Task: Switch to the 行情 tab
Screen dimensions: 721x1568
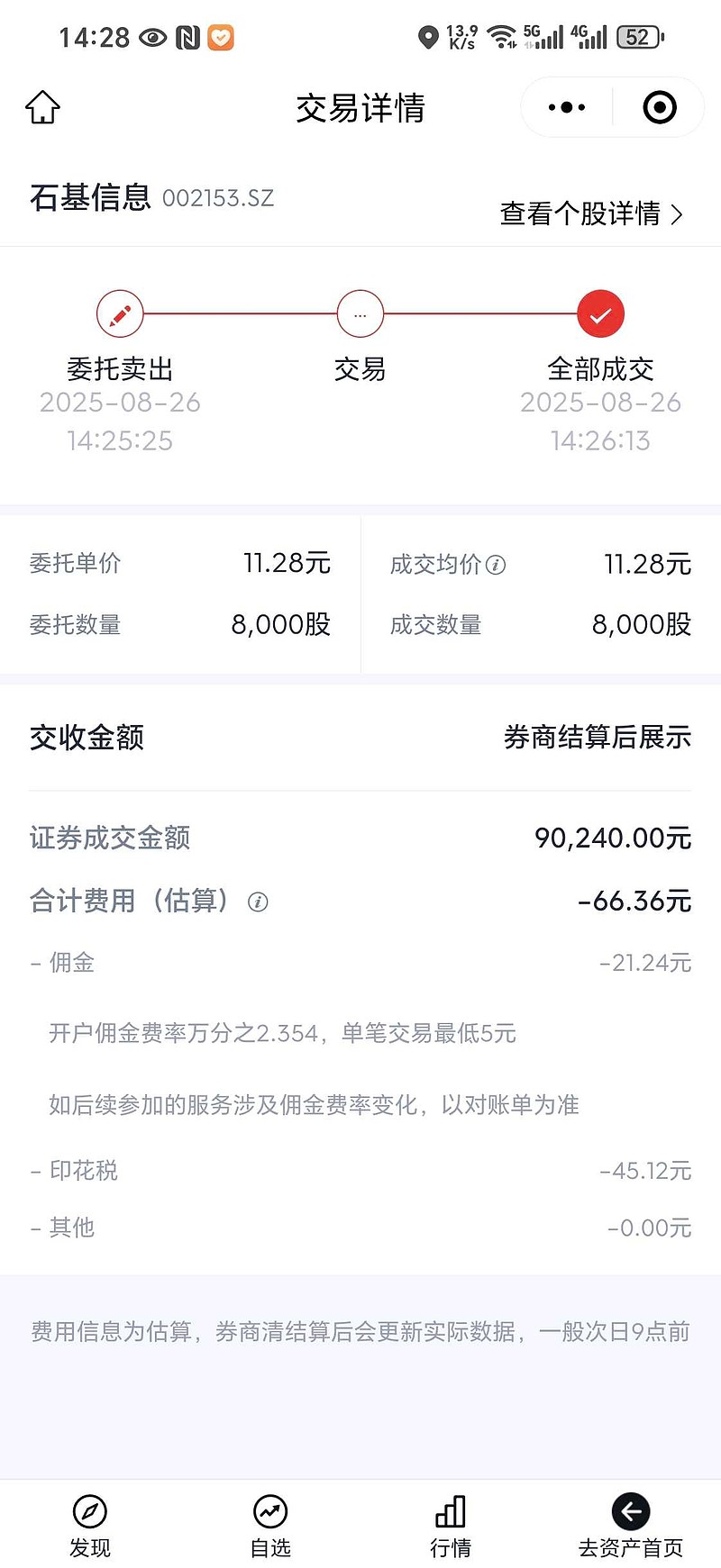Action: (x=451, y=1526)
